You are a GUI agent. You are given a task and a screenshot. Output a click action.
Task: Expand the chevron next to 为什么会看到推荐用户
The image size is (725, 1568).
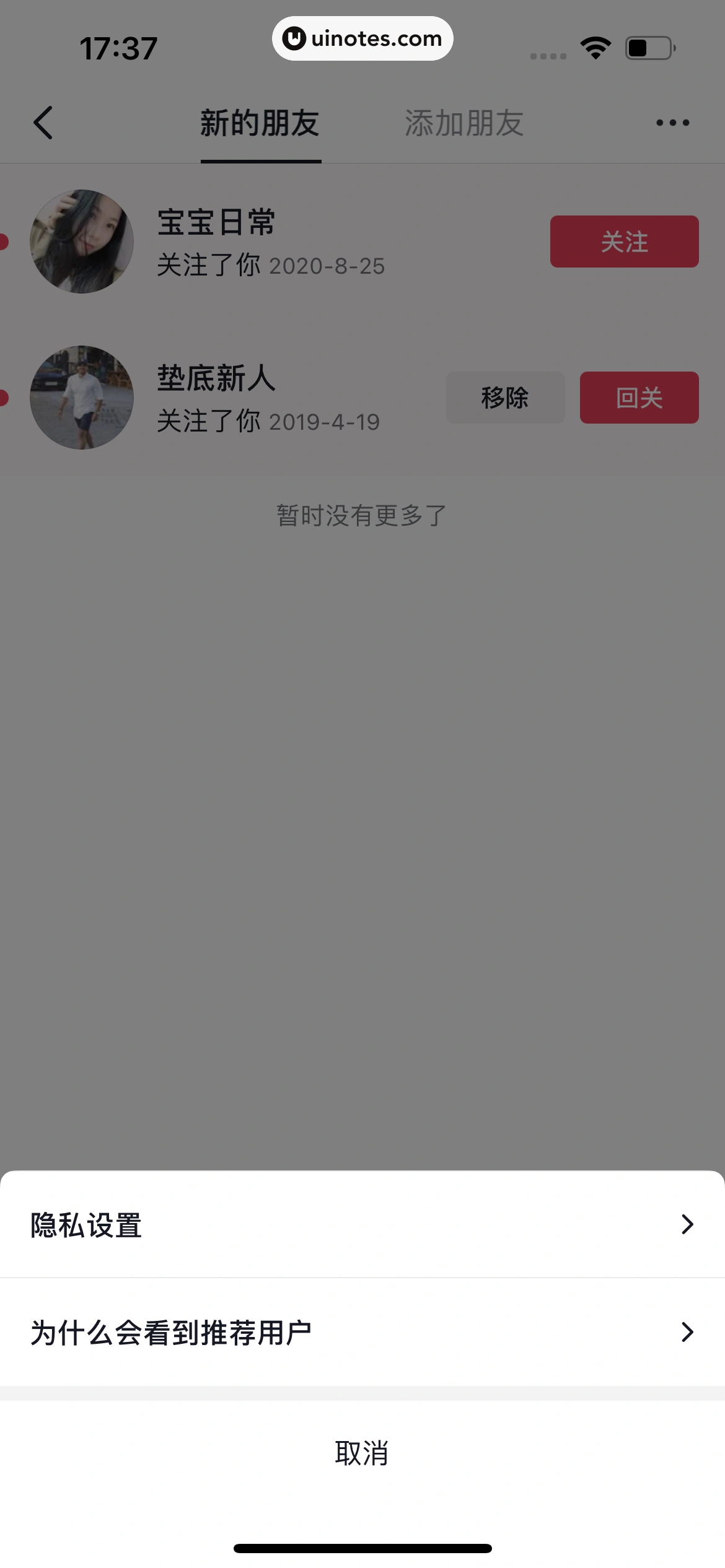(688, 1333)
